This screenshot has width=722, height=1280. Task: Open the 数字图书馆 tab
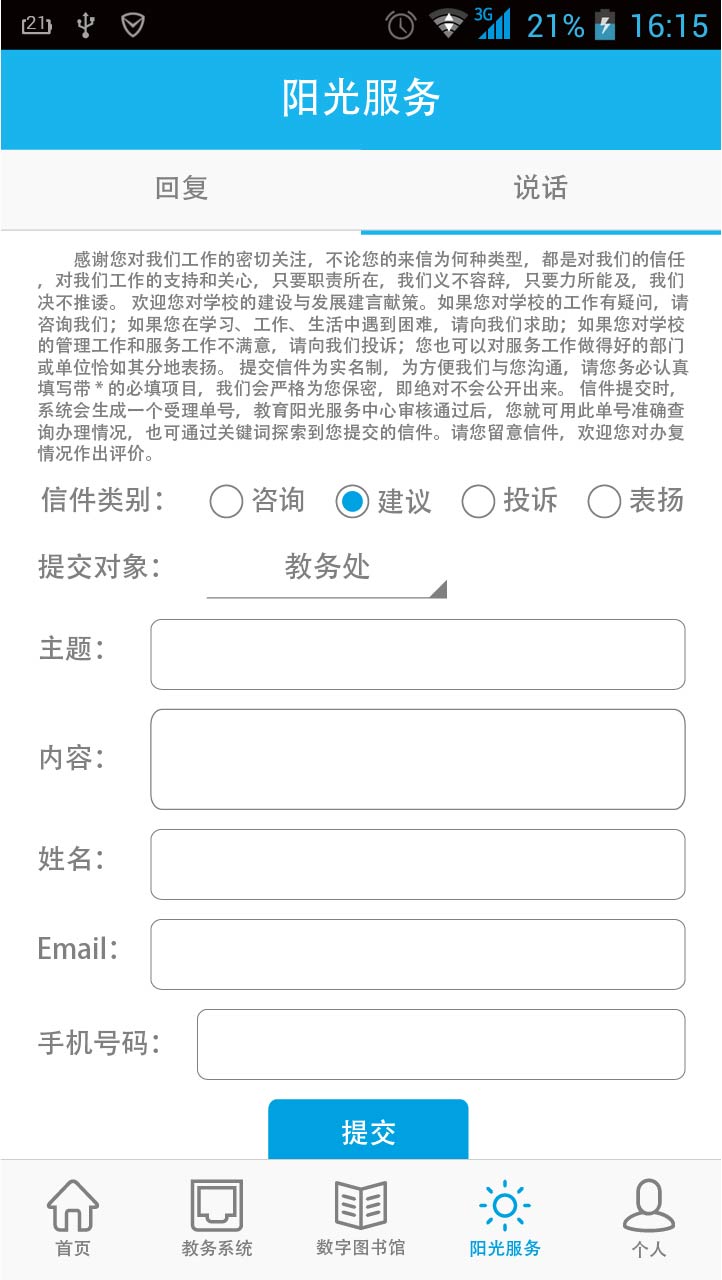pos(361,1218)
